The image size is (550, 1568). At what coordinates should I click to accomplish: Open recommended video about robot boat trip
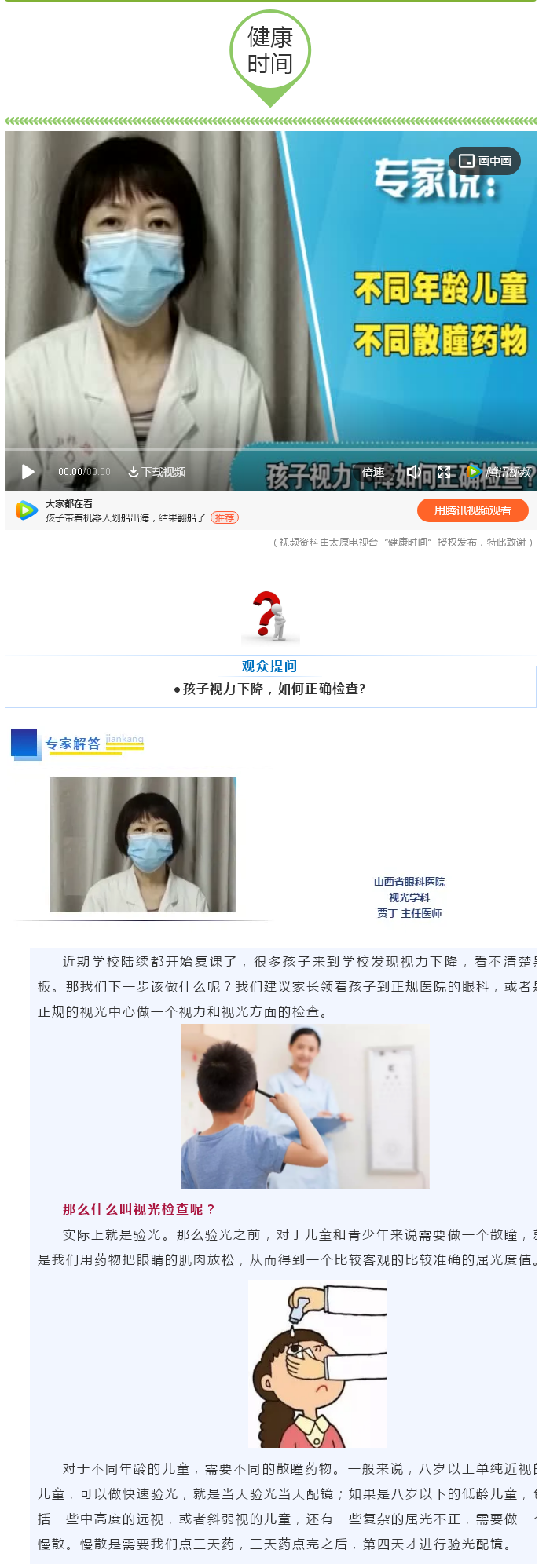126,517
